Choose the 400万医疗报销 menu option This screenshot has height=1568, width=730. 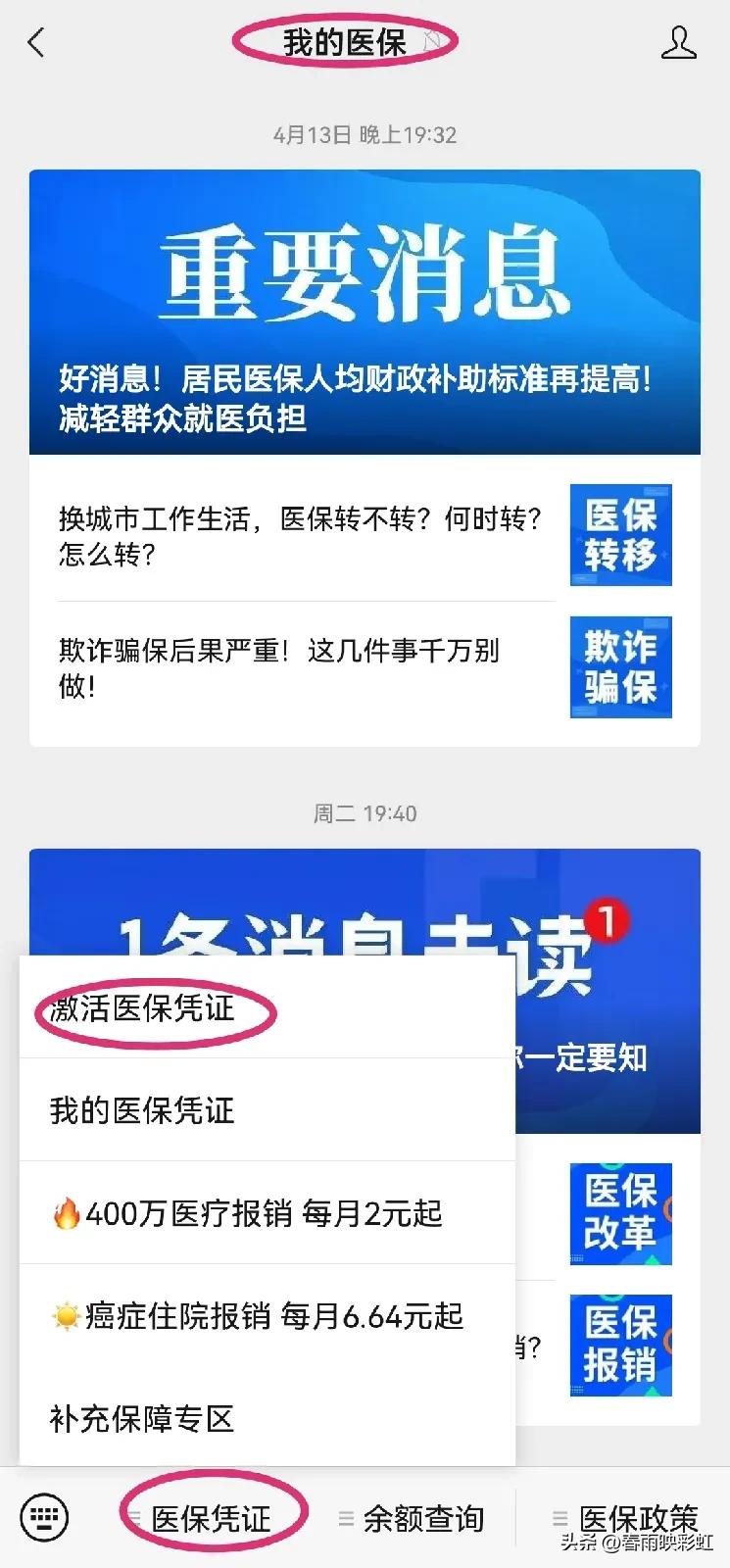[x=245, y=1214]
